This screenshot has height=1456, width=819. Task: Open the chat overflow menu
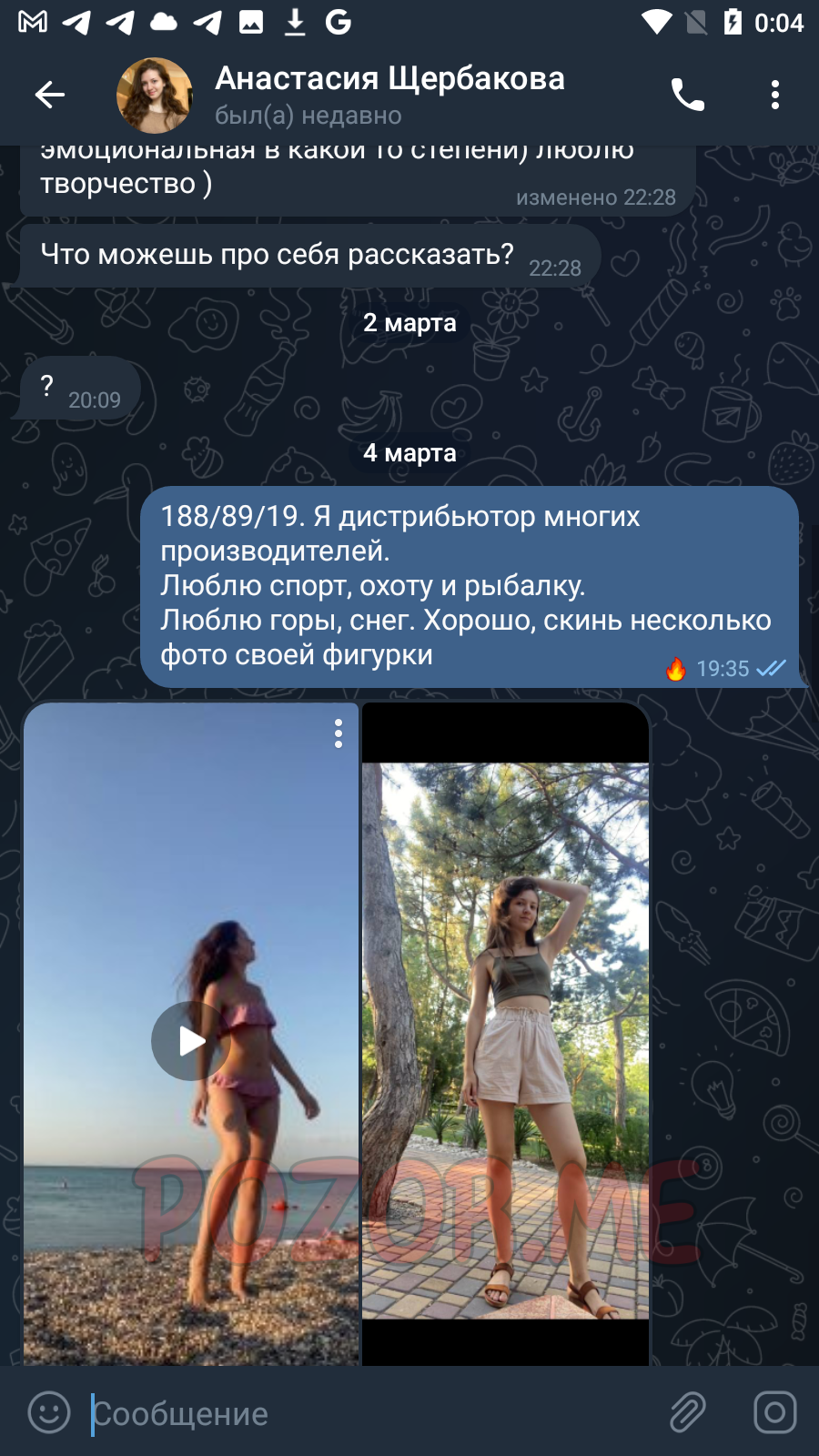pos(775,95)
